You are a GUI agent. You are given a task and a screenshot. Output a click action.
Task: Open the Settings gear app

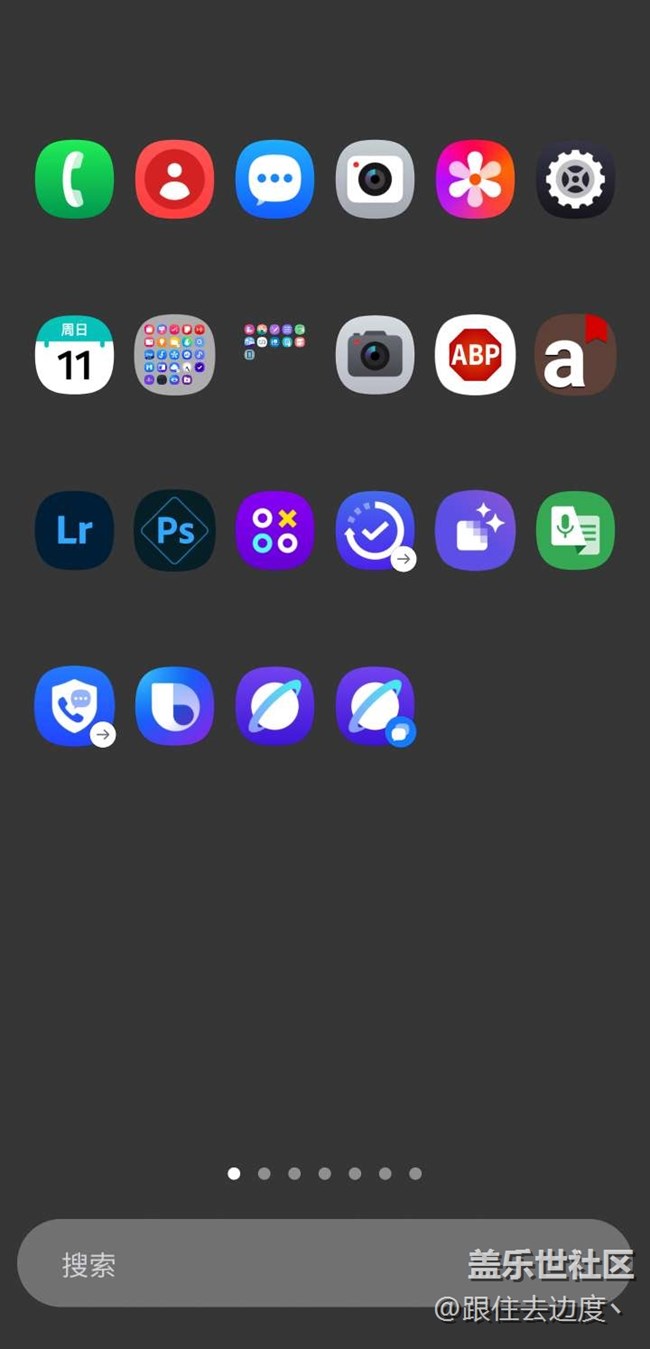(575, 179)
